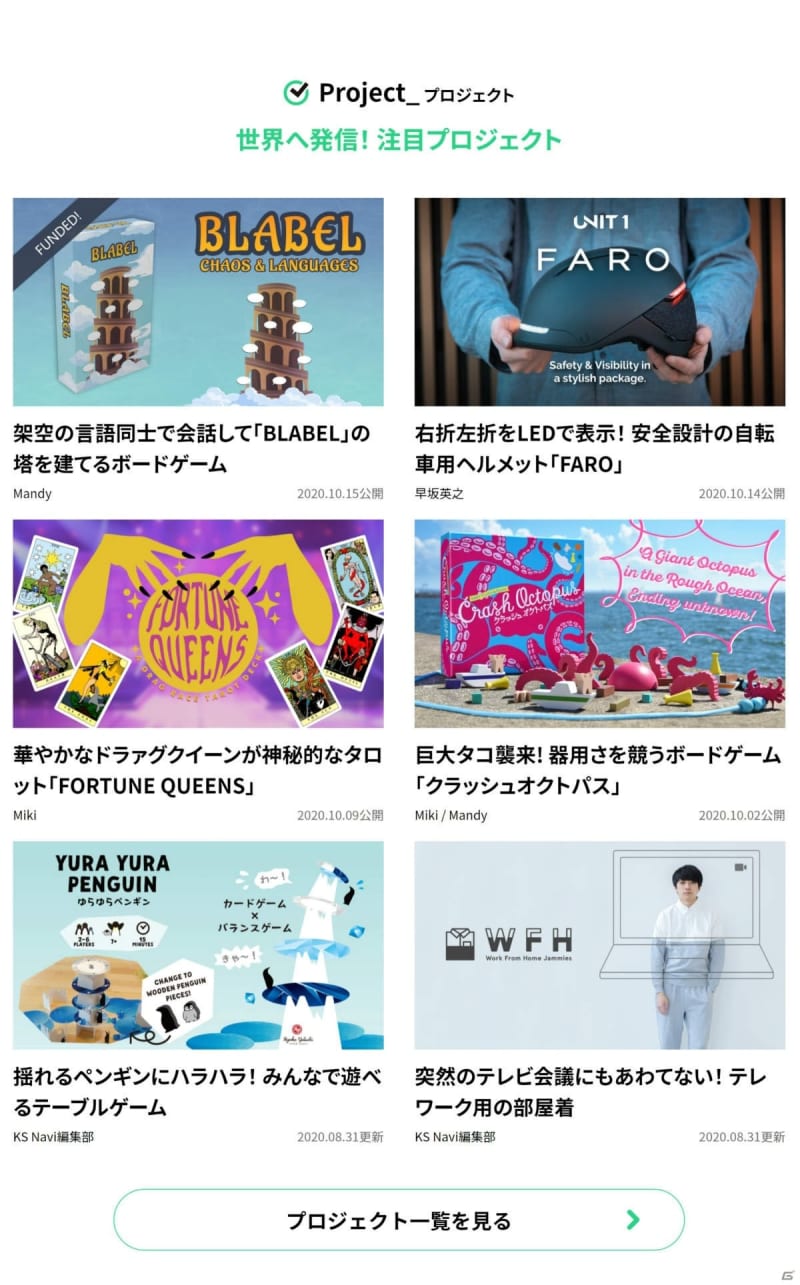The image size is (800, 1285).
Task: Open the FARO bicycle helmet project
Action: [600, 350]
